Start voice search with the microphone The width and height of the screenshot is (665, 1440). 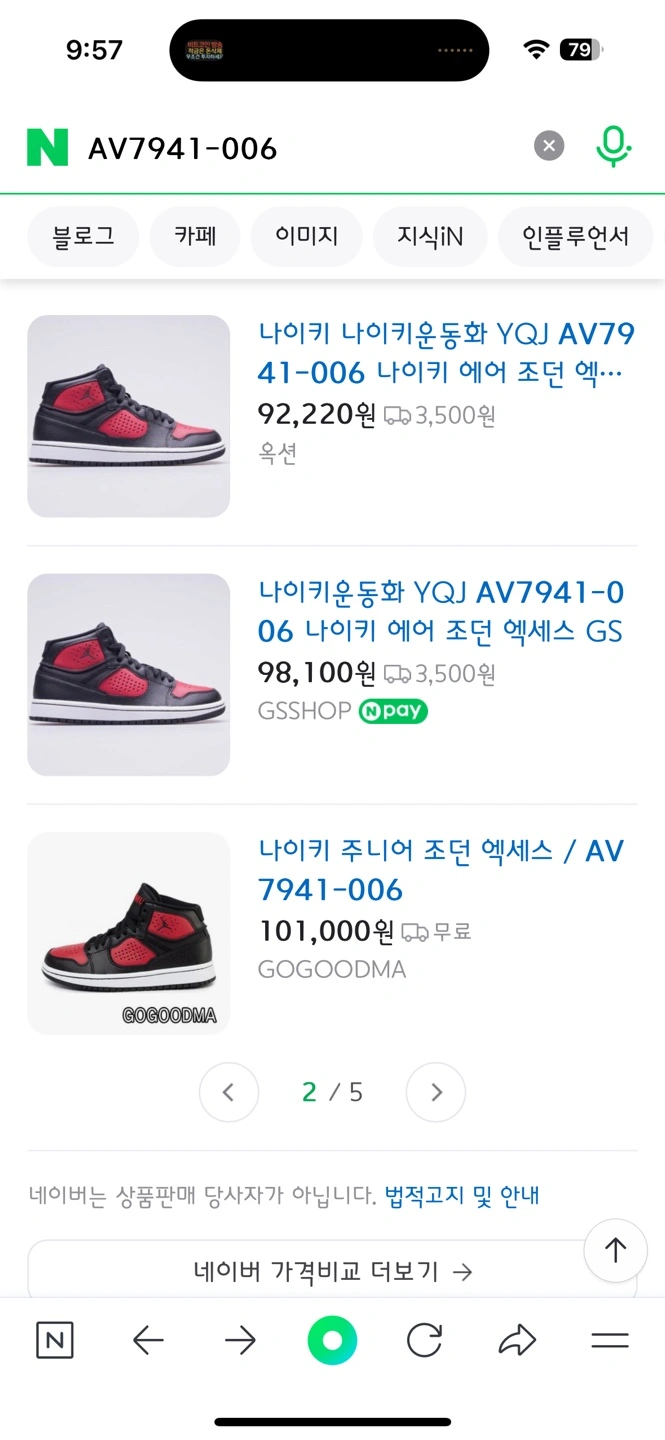[x=613, y=147]
